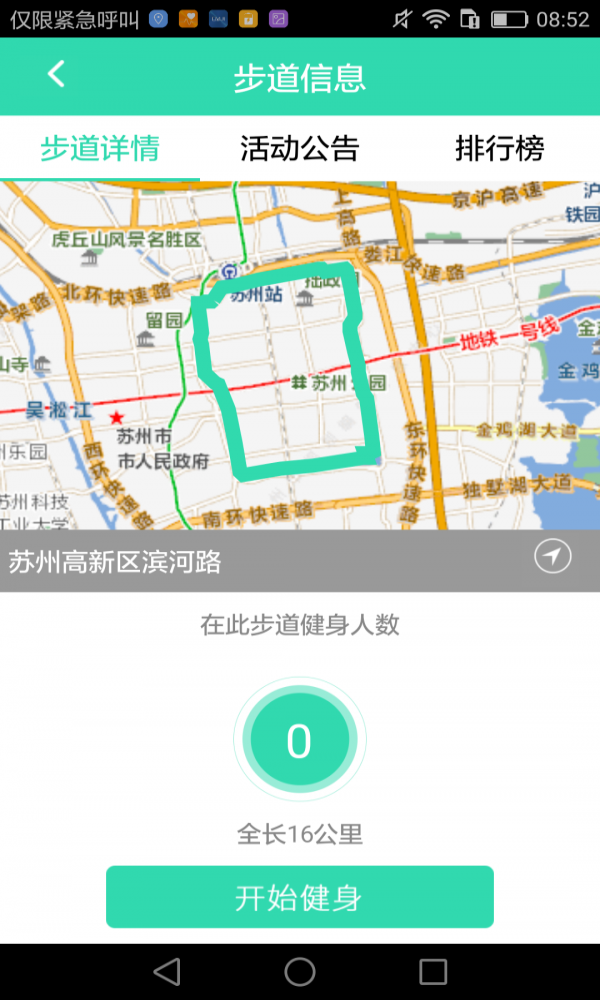The image size is (600, 1000).
Task: Go back using the header arrow
Action: click(56, 74)
